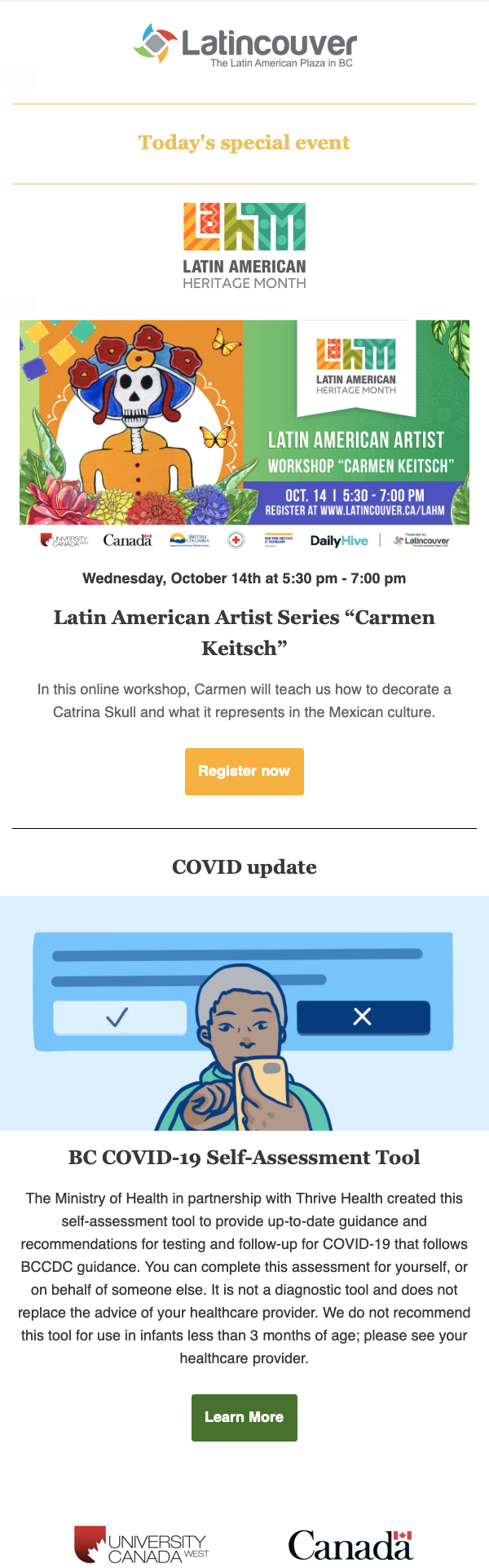Viewport: 489px width, 1568px height.
Task: Open the COVID Learn More button
Action: (244, 1417)
